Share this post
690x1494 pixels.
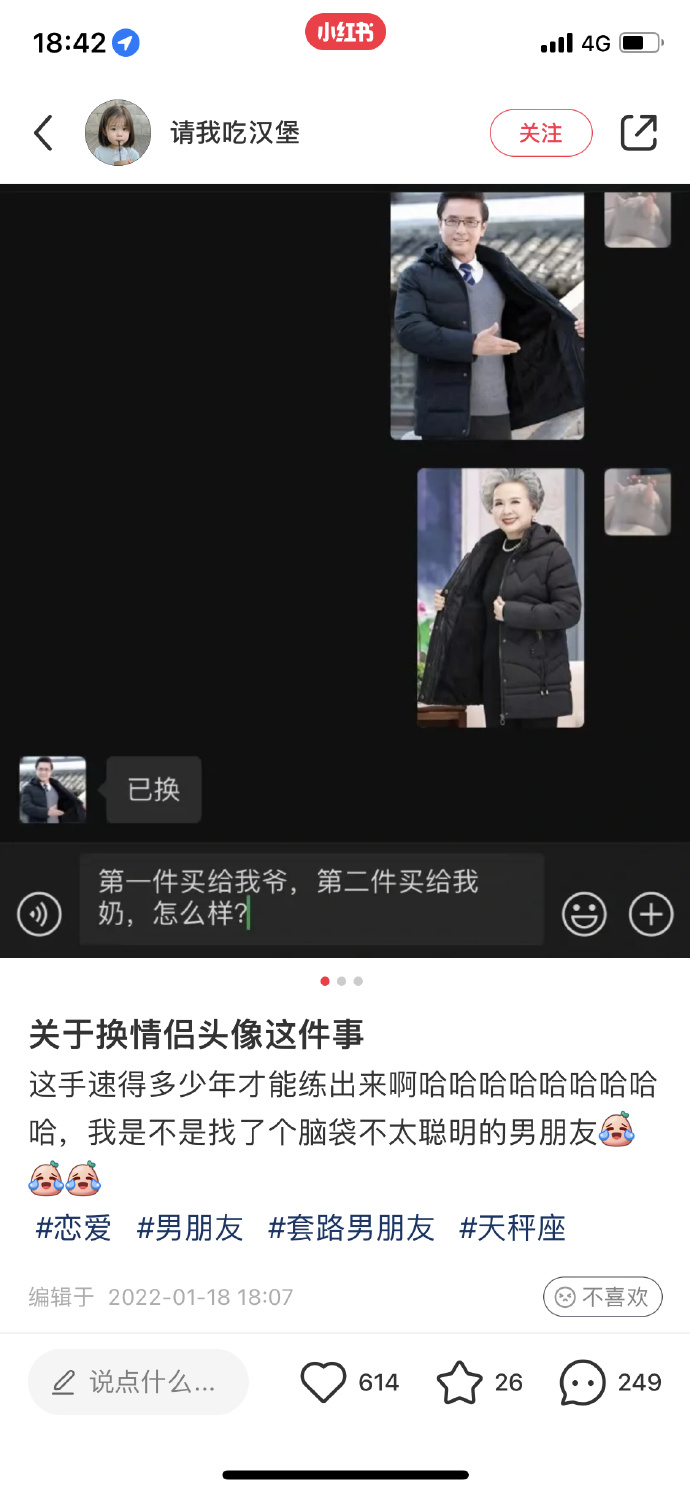click(639, 132)
